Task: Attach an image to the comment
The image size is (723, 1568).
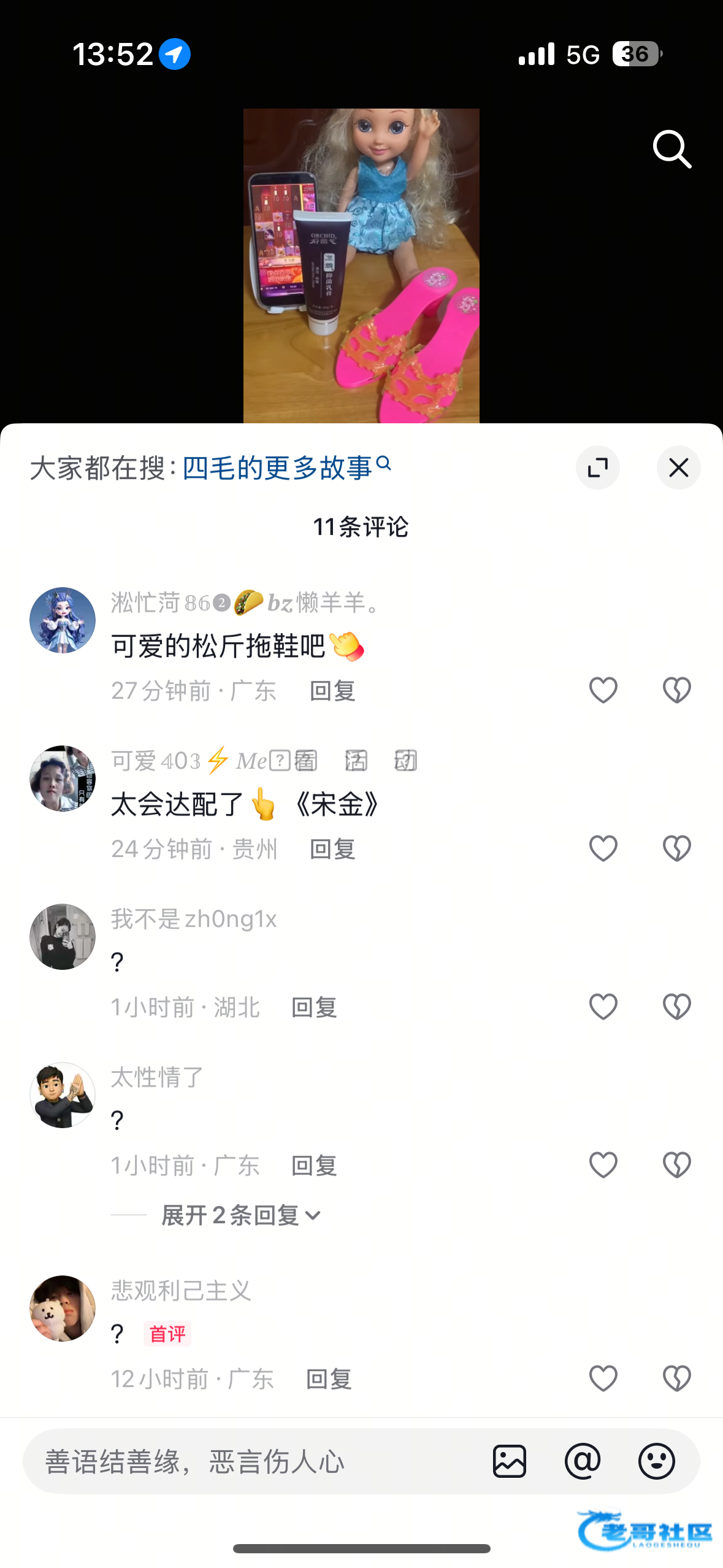Action: click(x=509, y=1461)
